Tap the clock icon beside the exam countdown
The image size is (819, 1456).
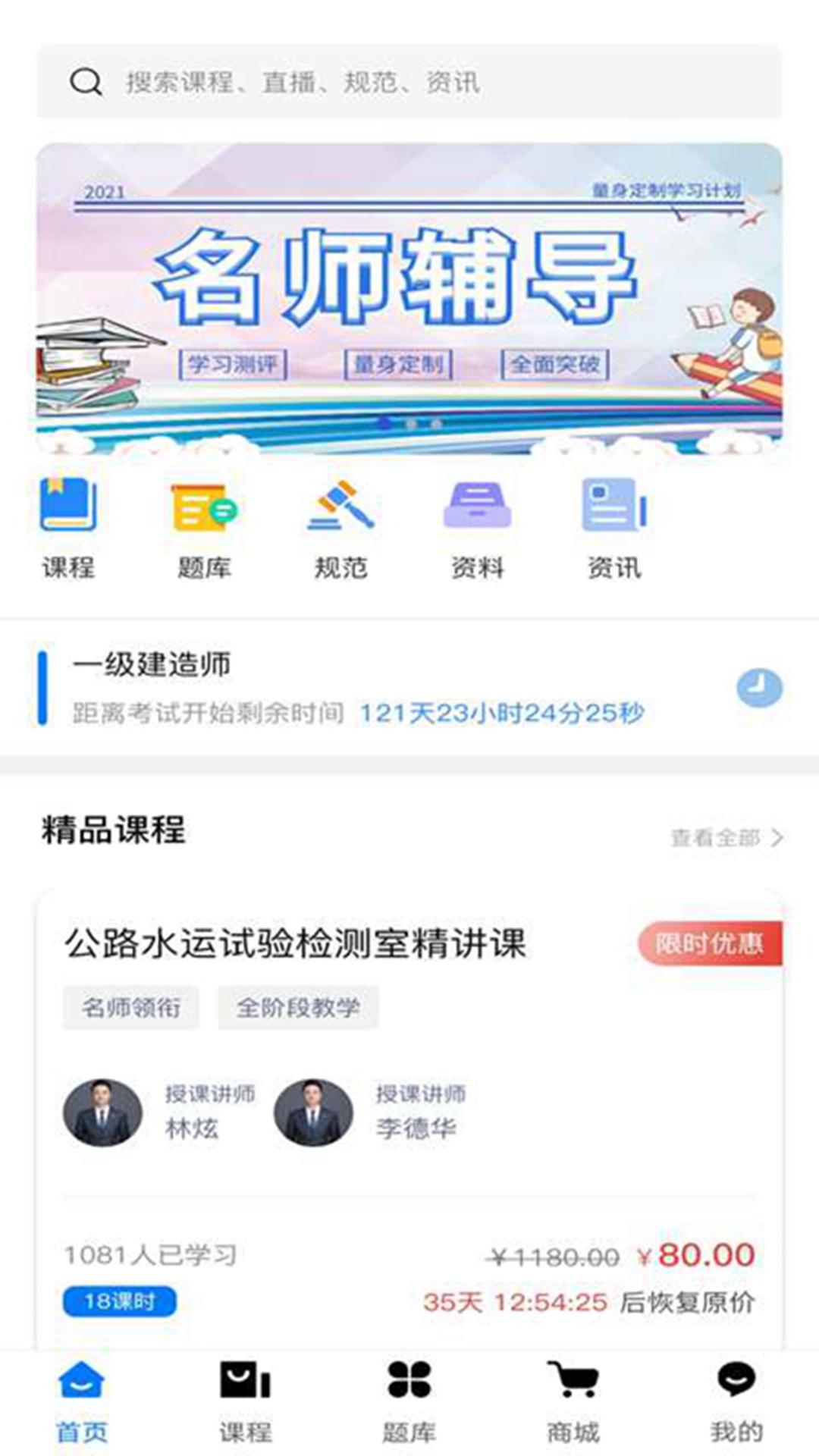tap(761, 686)
